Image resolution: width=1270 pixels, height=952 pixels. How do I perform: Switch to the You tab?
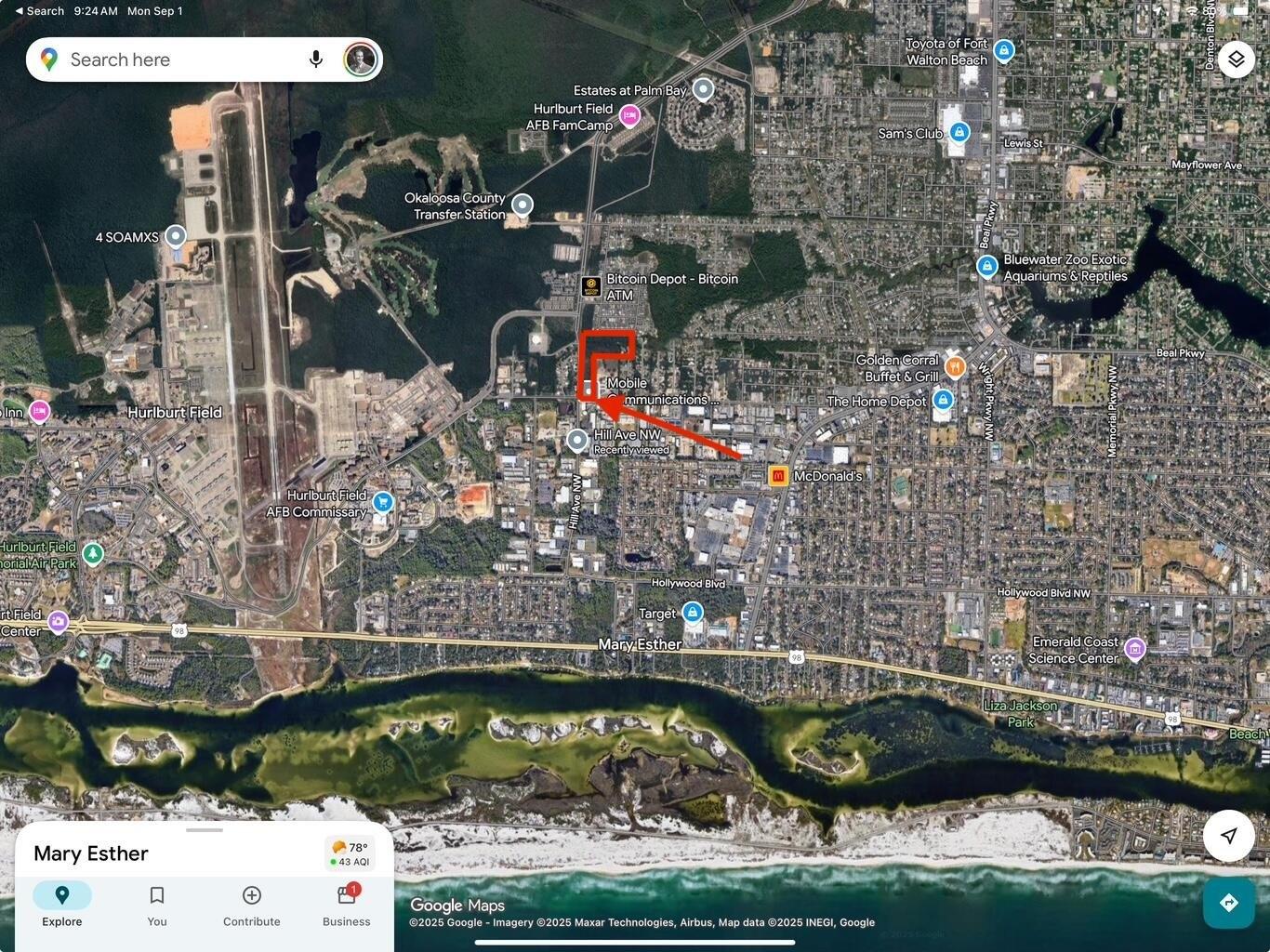point(157,906)
